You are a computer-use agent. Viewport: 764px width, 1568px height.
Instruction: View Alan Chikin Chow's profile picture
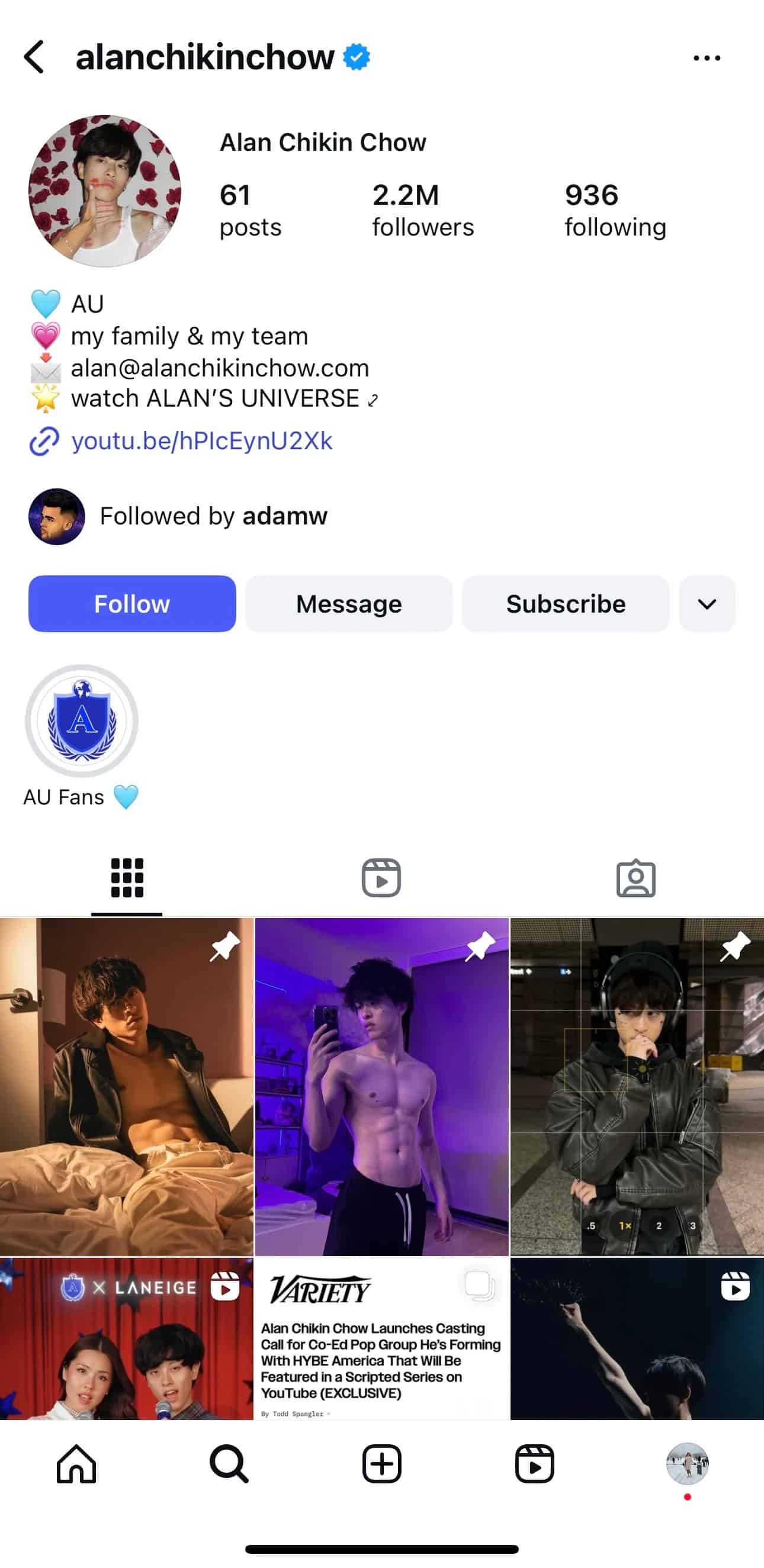click(104, 191)
